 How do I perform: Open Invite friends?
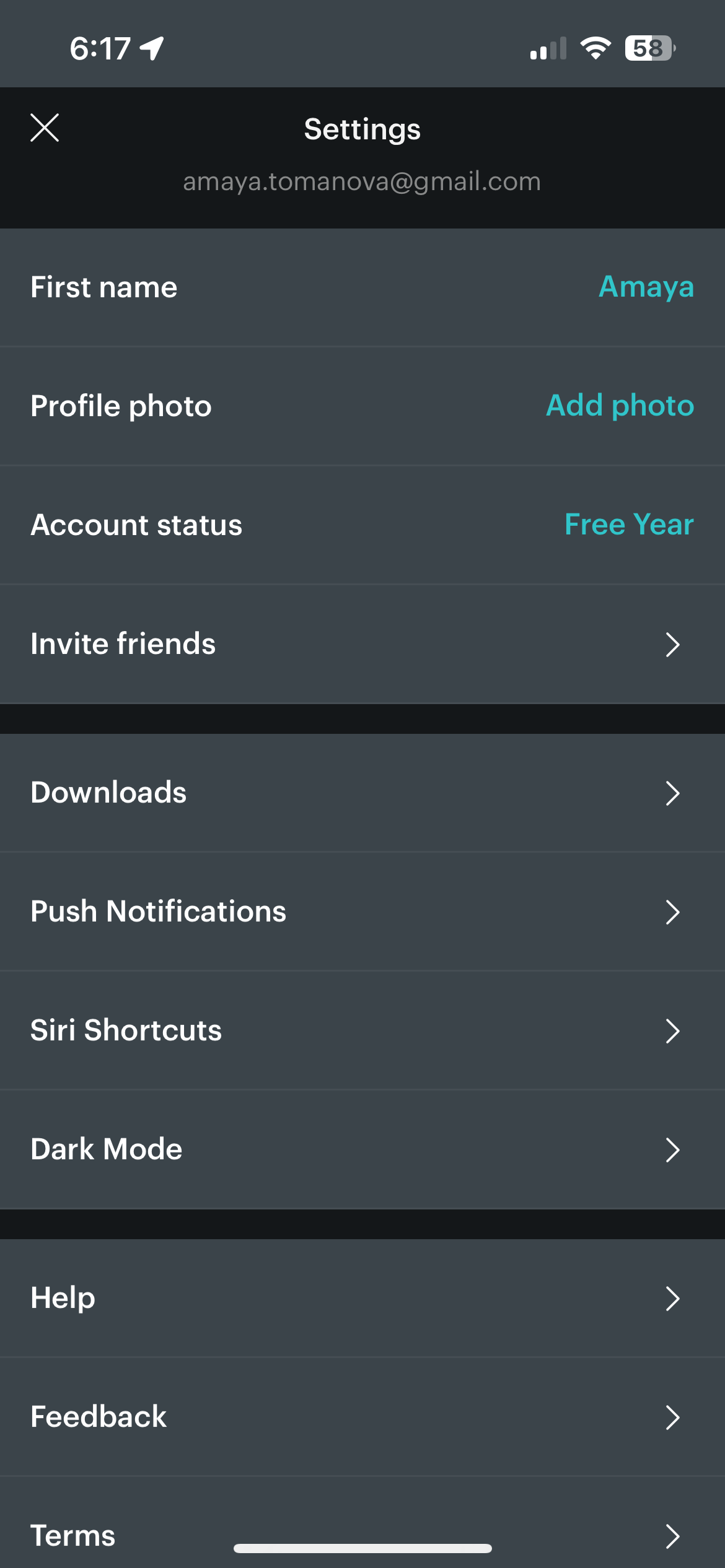(362, 644)
